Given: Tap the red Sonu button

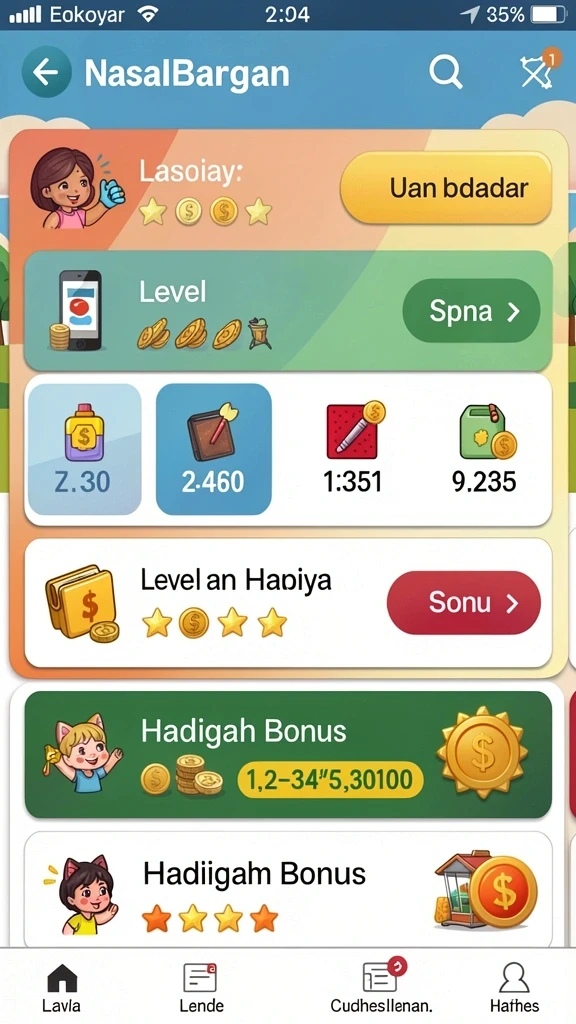Looking at the screenshot, I should [464, 603].
